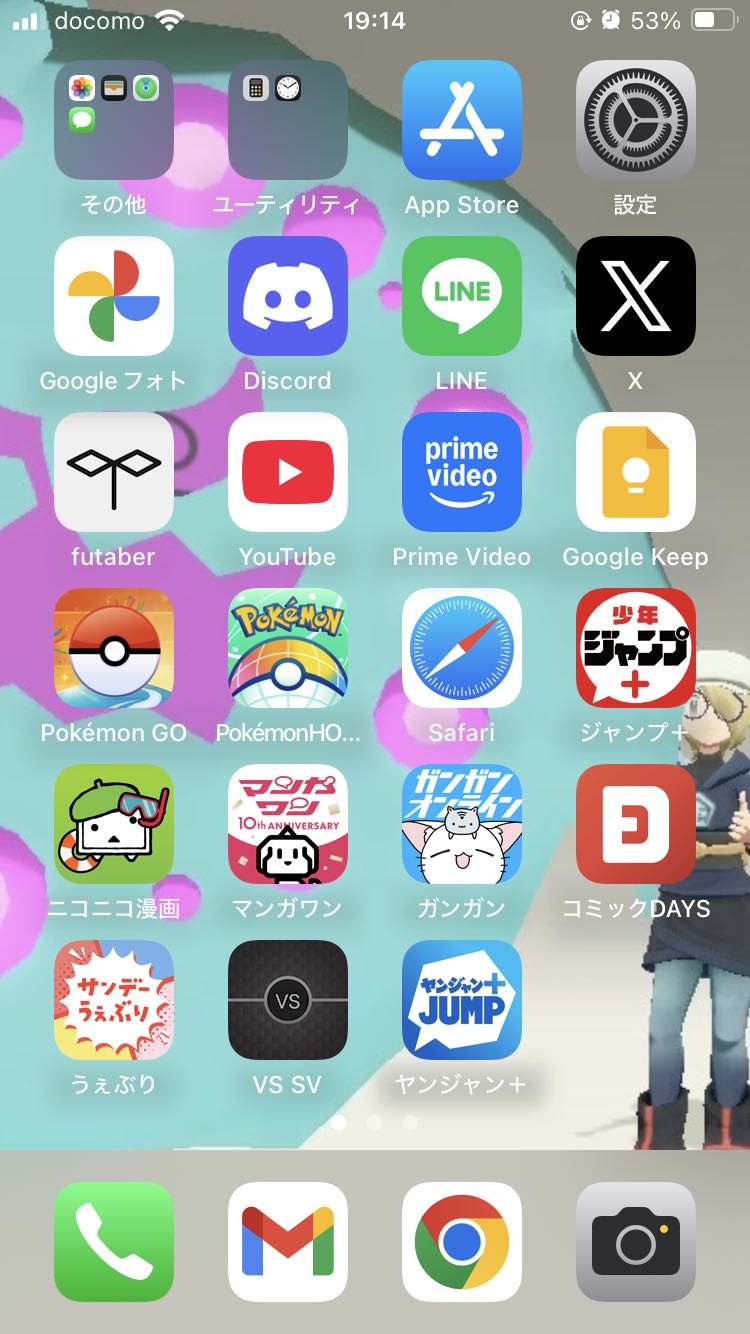The height and width of the screenshot is (1334, 750).
Task: Open the Camera from the dock
Action: 636,1242
